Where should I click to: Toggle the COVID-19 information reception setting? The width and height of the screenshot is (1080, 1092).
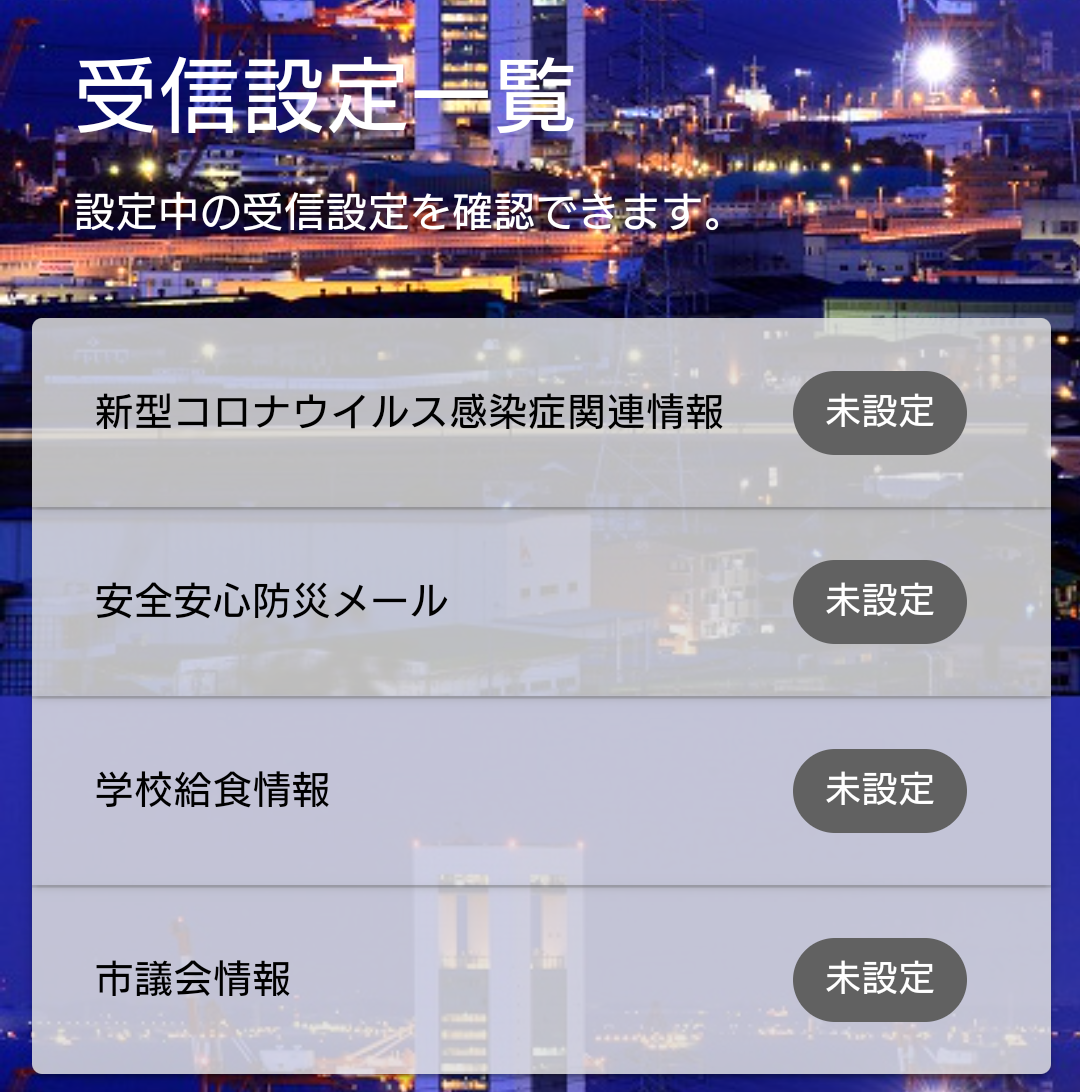(880, 413)
